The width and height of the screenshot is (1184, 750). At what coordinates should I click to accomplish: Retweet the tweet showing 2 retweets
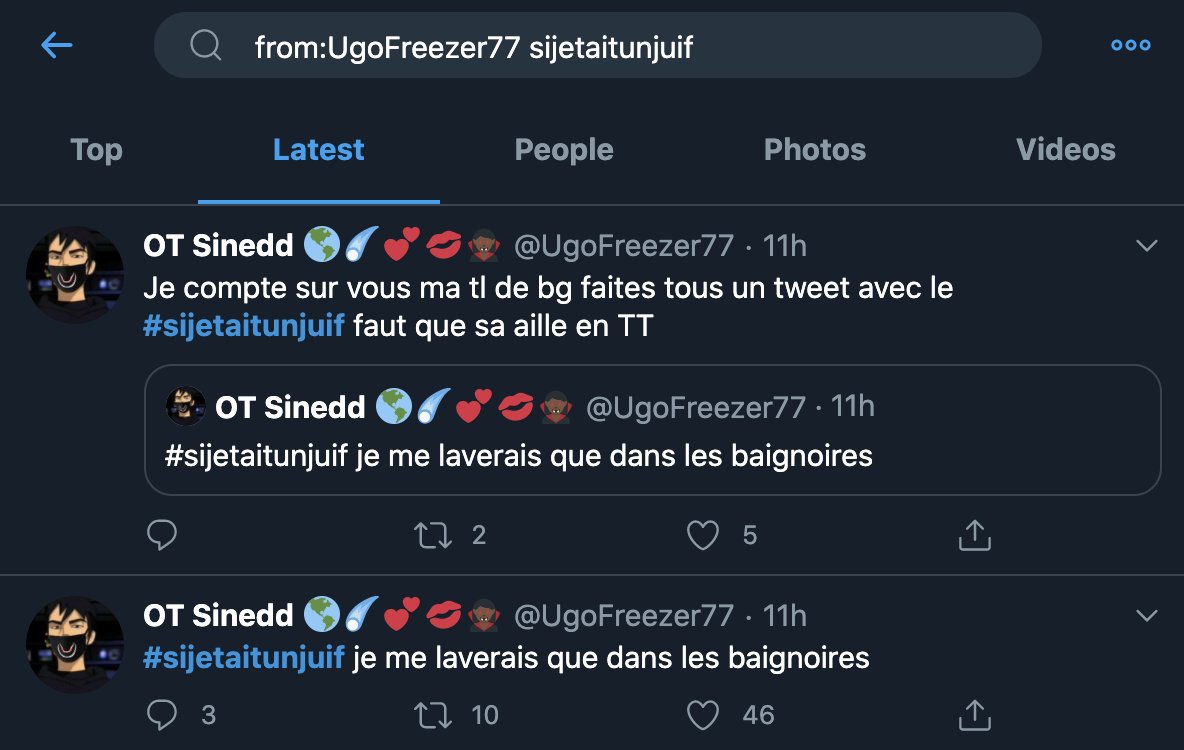click(x=433, y=536)
